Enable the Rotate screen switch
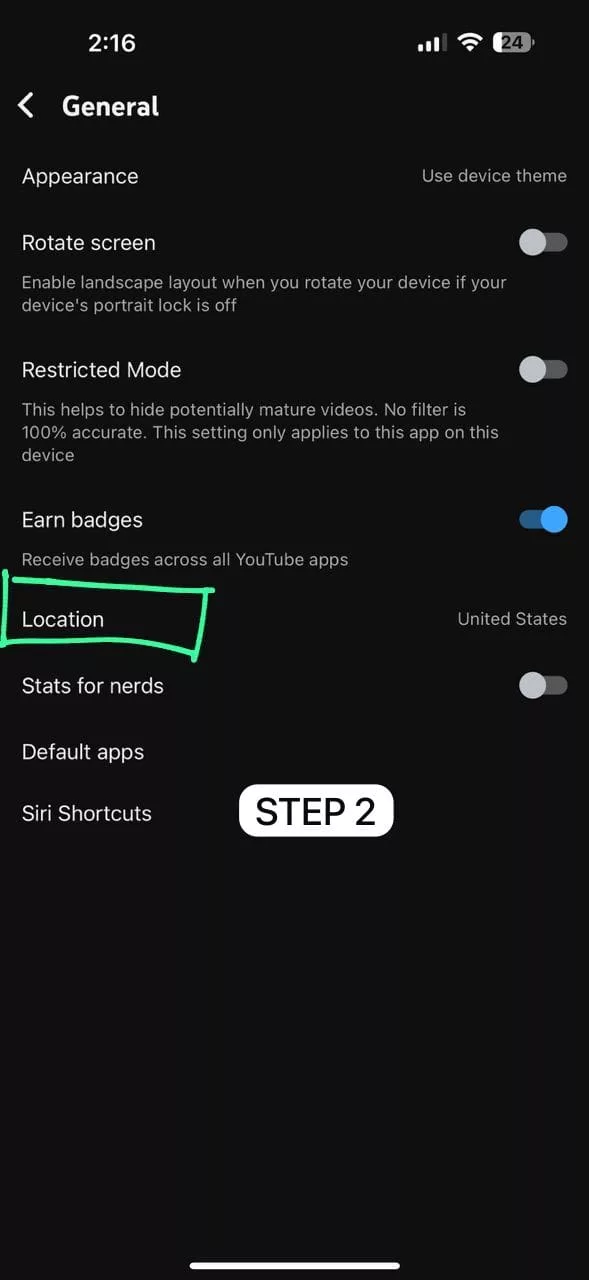The height and width of the screenshot is (1280, 589). tap(543, 243)
